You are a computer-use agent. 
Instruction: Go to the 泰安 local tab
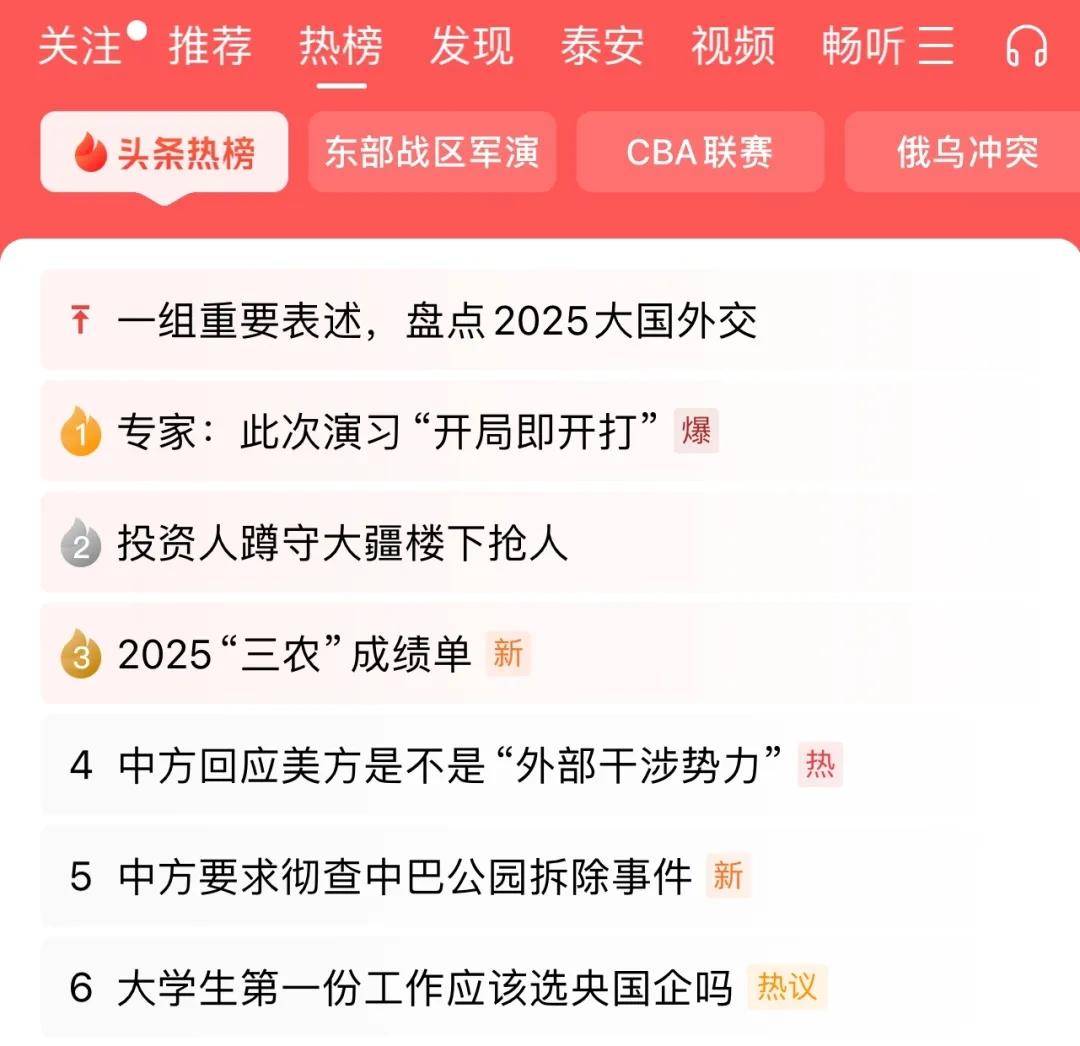602,47
